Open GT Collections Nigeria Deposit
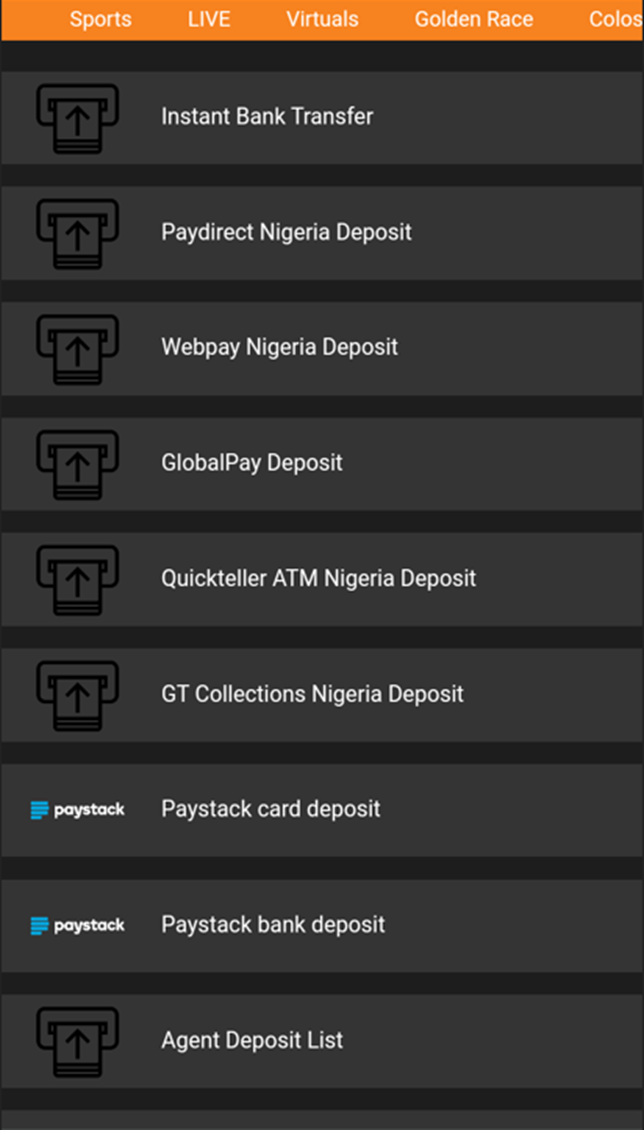The width and height of the screenshot is (644, 1130). 312,694
